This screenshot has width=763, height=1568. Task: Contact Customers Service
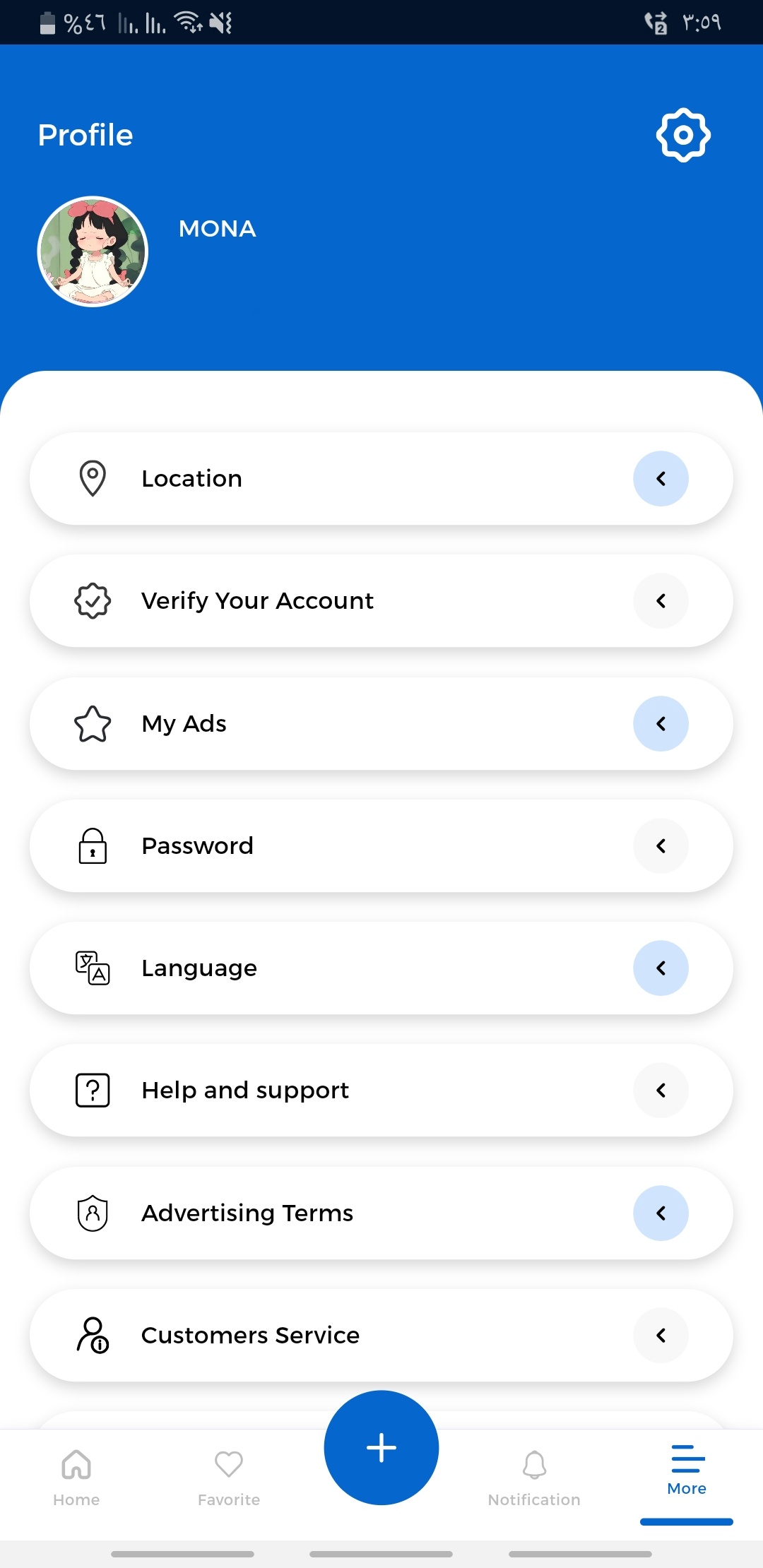(x=381, y=1335)
